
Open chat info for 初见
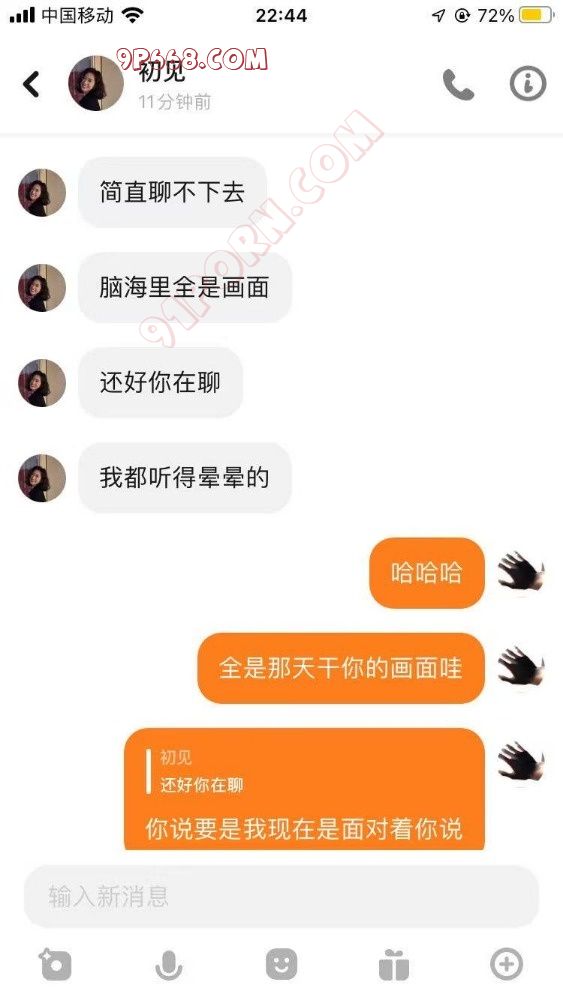click(528, 84)
